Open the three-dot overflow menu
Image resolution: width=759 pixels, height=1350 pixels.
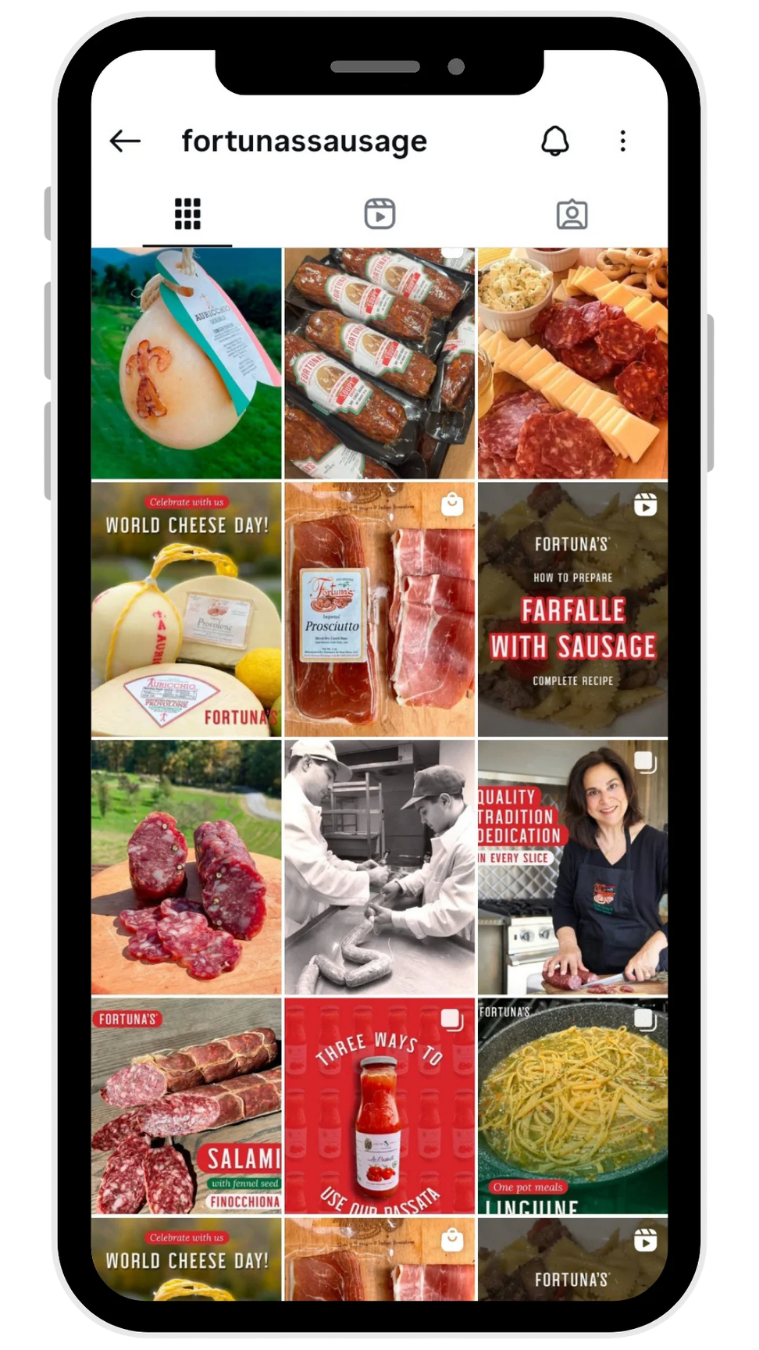pyautogui.click(x=623, y=141)
